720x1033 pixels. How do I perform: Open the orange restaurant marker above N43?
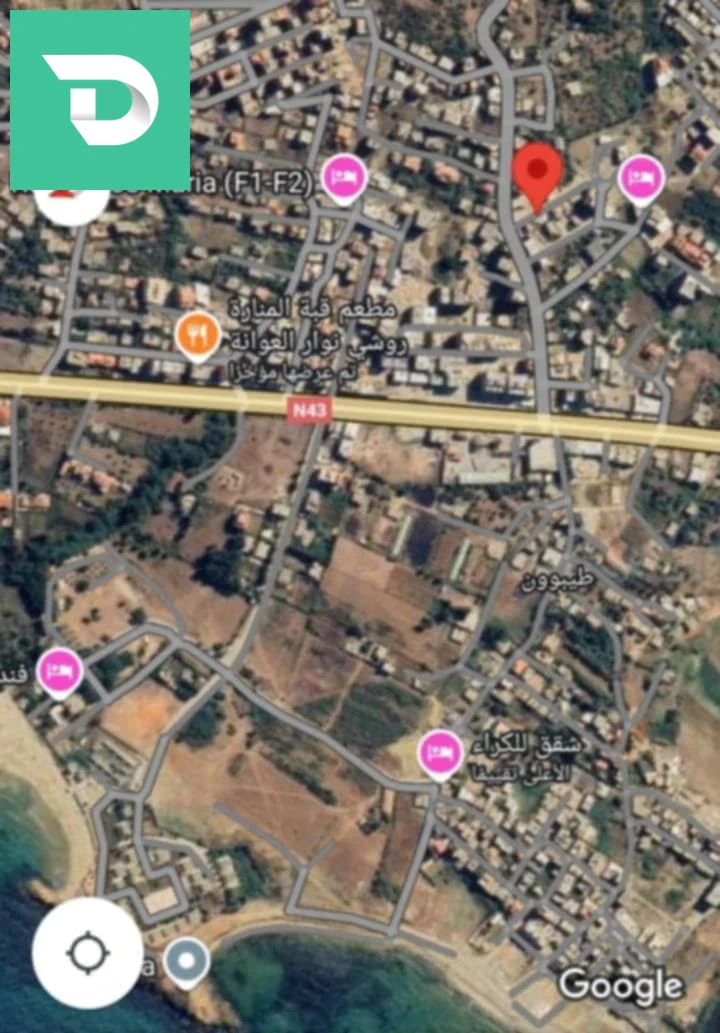(x=197, y=335)
